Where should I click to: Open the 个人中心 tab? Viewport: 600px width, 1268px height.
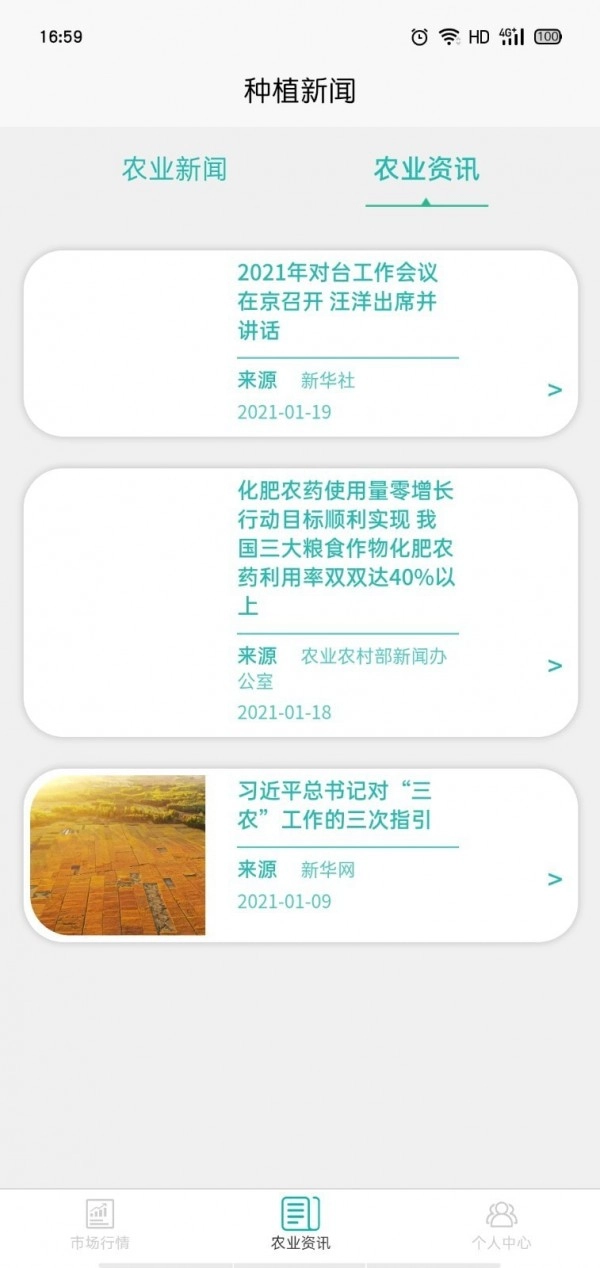coord(501,1225)
